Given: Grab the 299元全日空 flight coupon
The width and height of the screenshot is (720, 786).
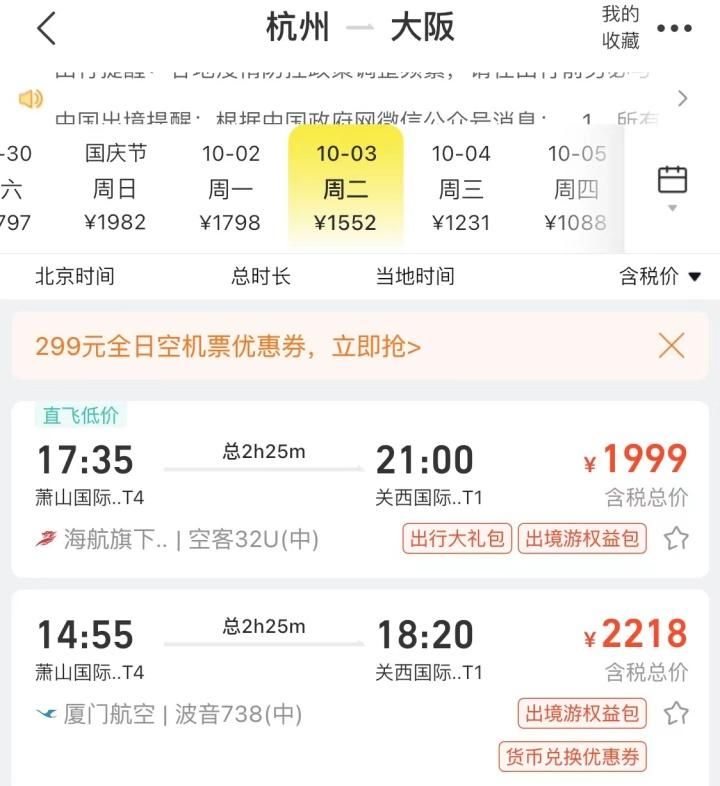Looking at the screenshot, I should pos(228,346).
